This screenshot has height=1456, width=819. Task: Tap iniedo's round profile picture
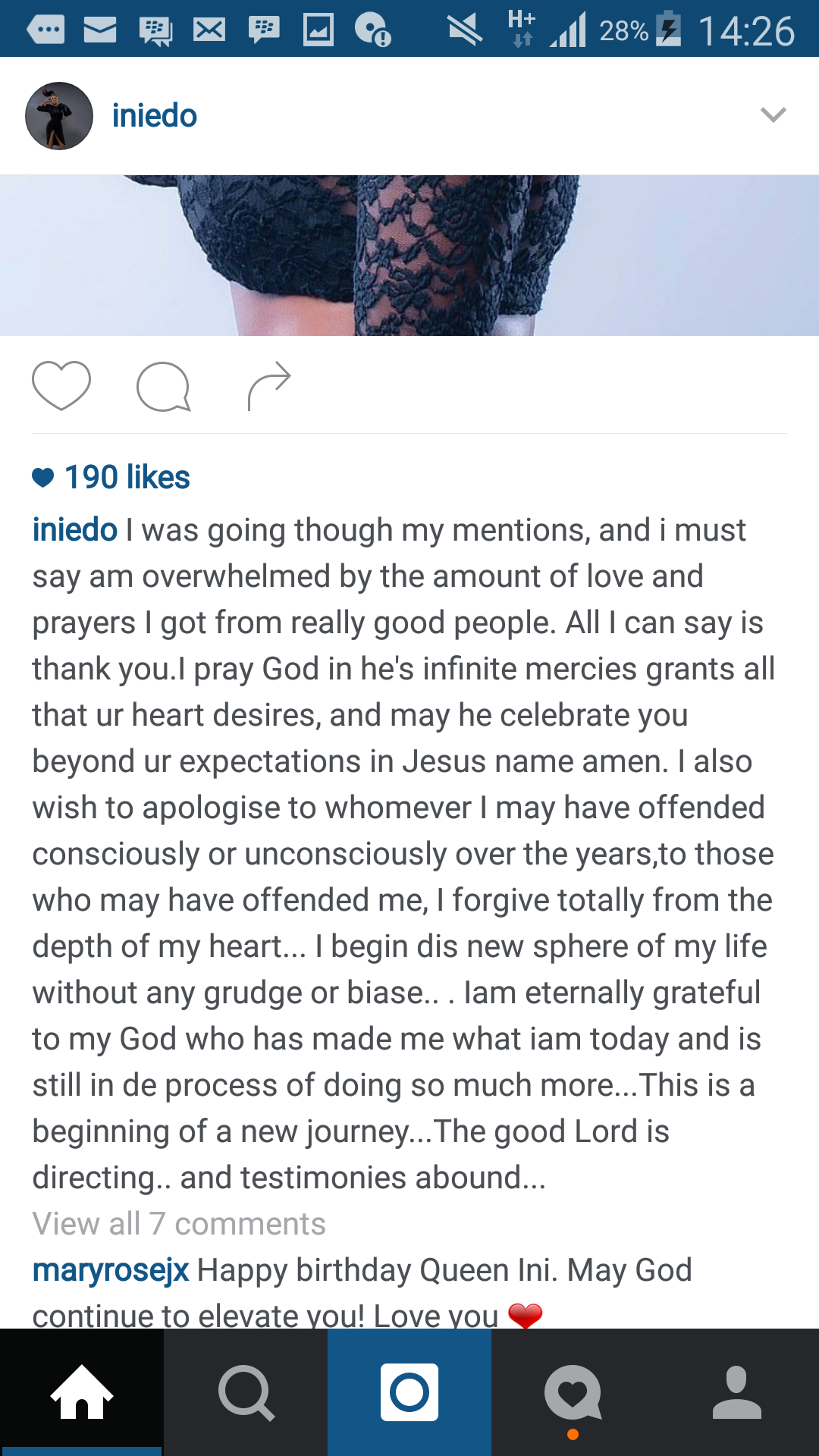coord(59,116)
